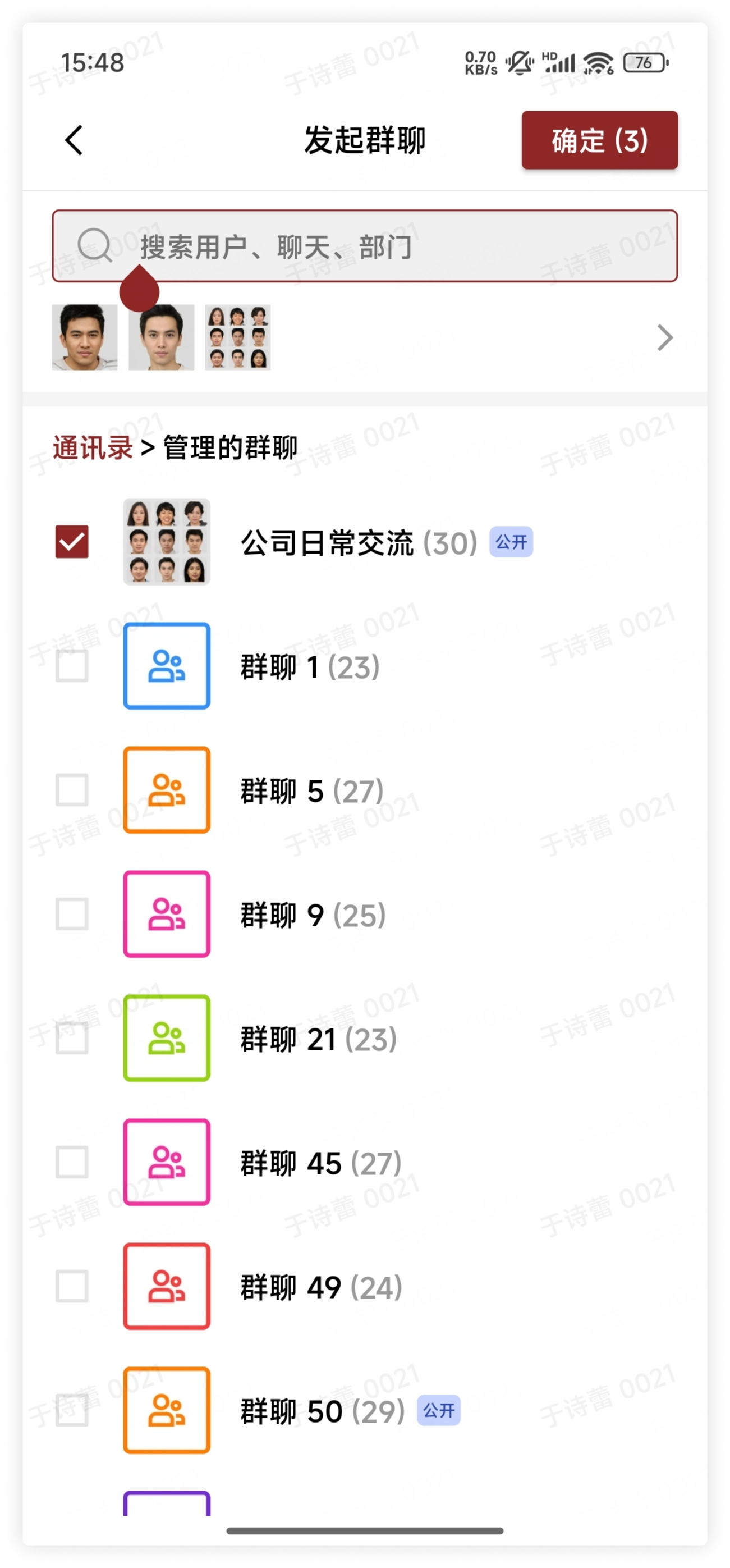The width and height of the screenshot is (730, 1568).
Task: Check the box for 群聊 5
Action: point(72,790)
